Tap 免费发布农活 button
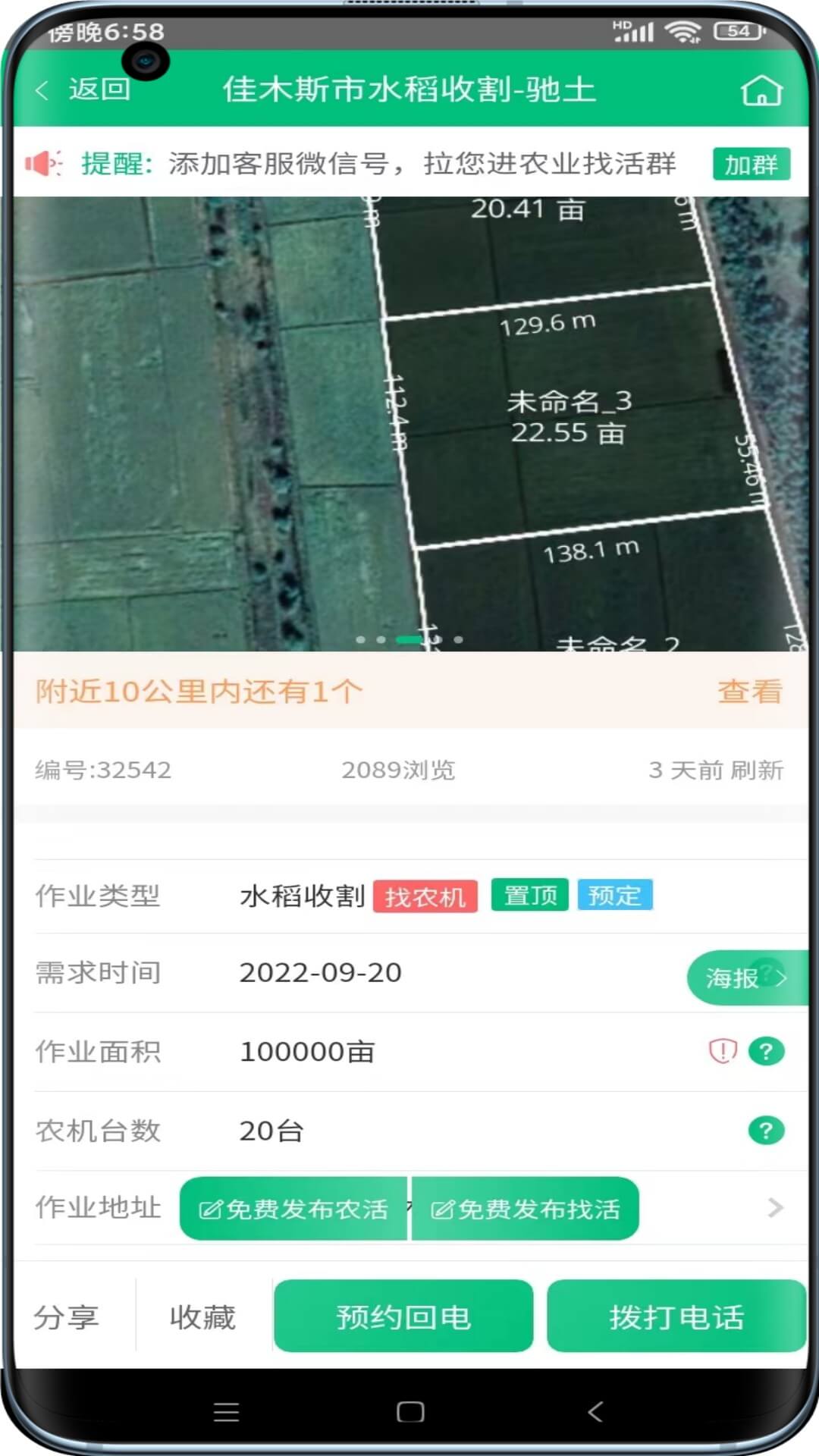The height and width of the screenshot is (1456, 819). tap(293, 1208)
